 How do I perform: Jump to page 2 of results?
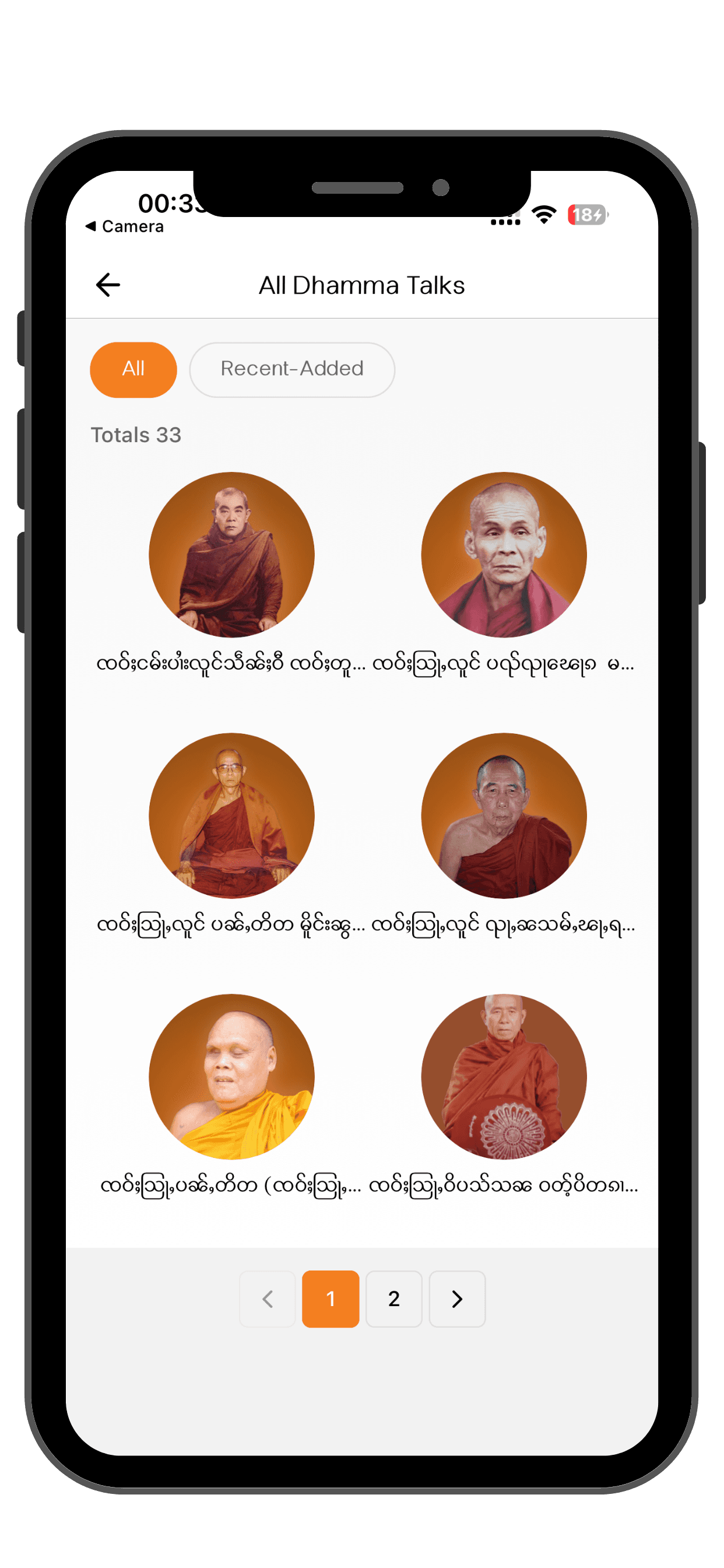coord(393,1298)
